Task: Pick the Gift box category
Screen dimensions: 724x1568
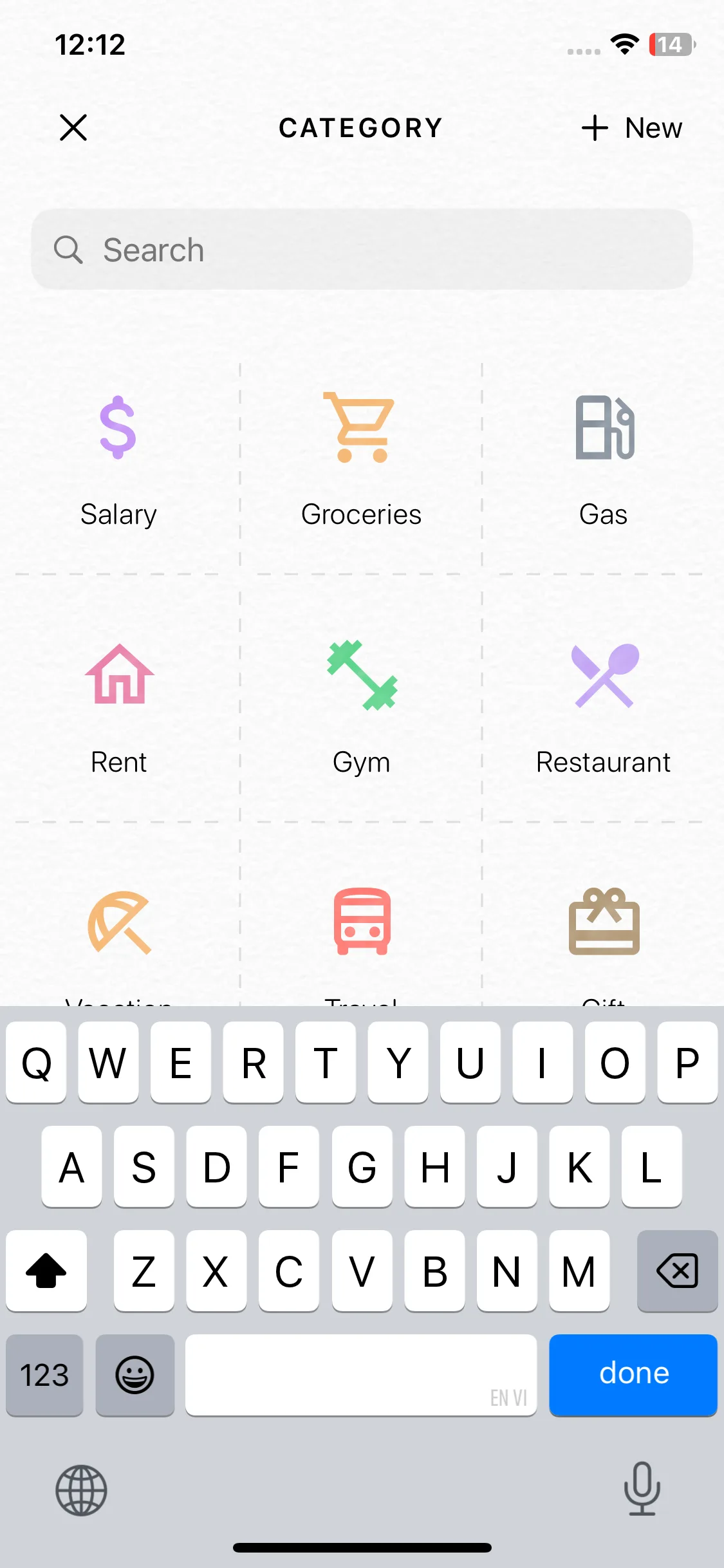Action: click(604, 927)
